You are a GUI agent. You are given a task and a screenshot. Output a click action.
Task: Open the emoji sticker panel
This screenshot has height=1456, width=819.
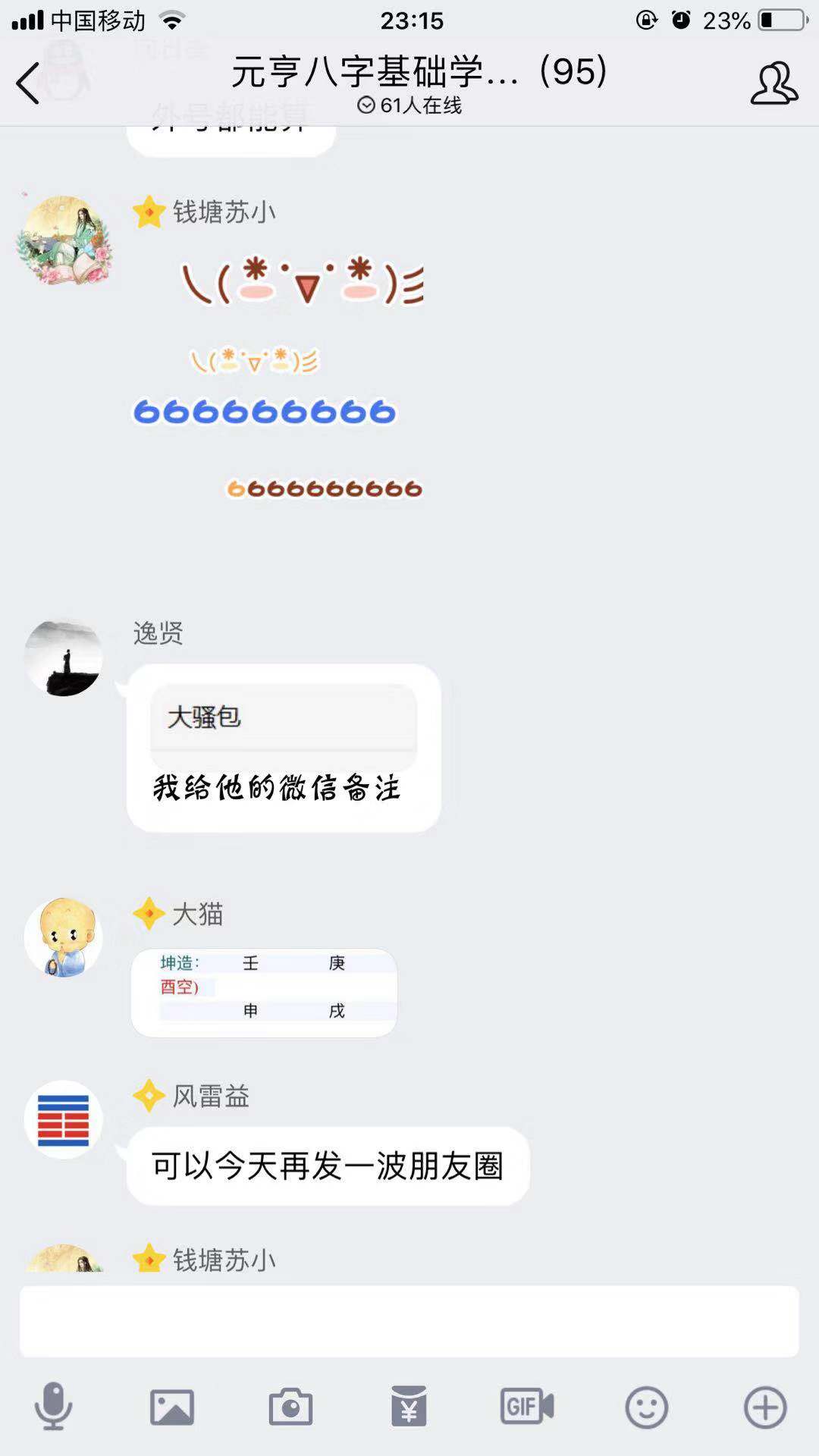(x=646, y=1407)
